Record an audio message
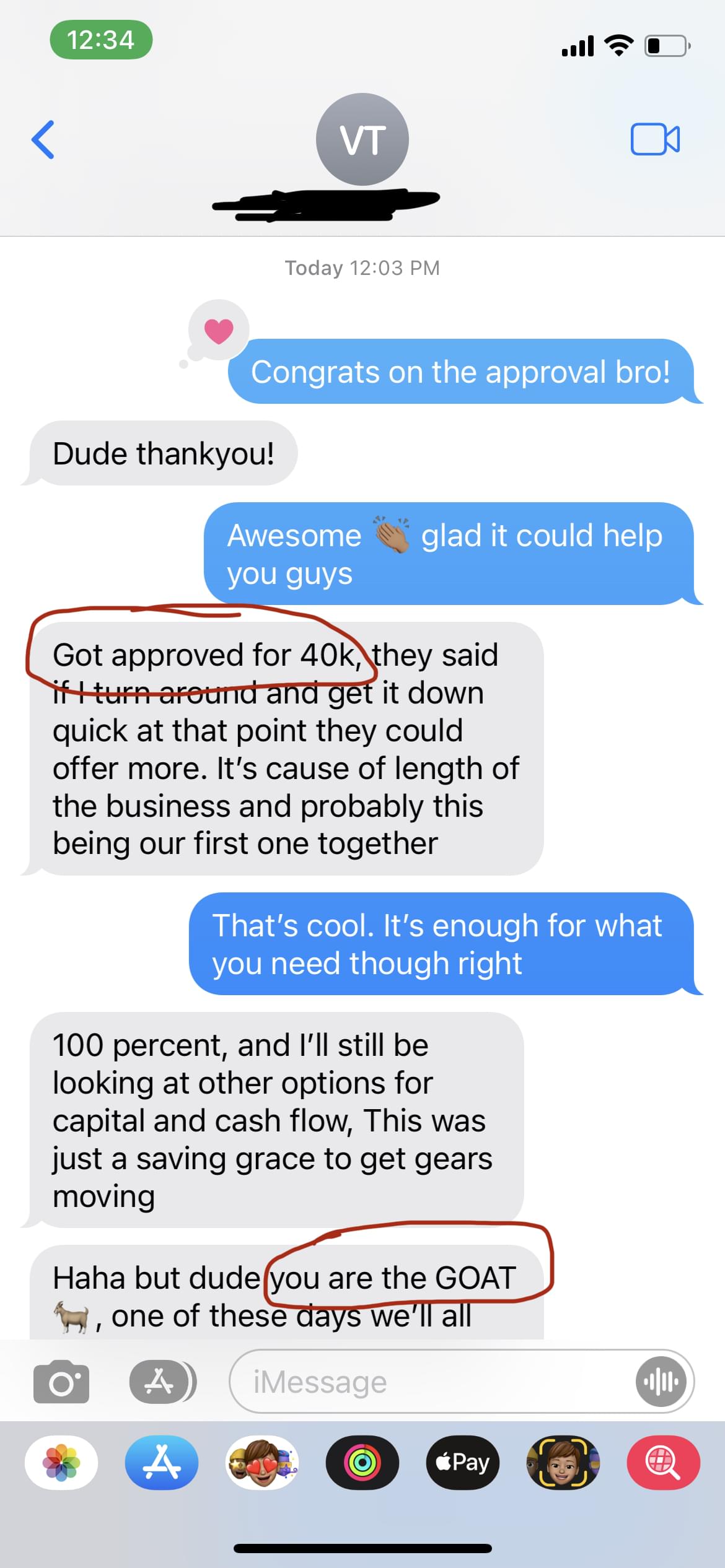Viewport: 725px width, 1568px height. [x=661, y=1382]
